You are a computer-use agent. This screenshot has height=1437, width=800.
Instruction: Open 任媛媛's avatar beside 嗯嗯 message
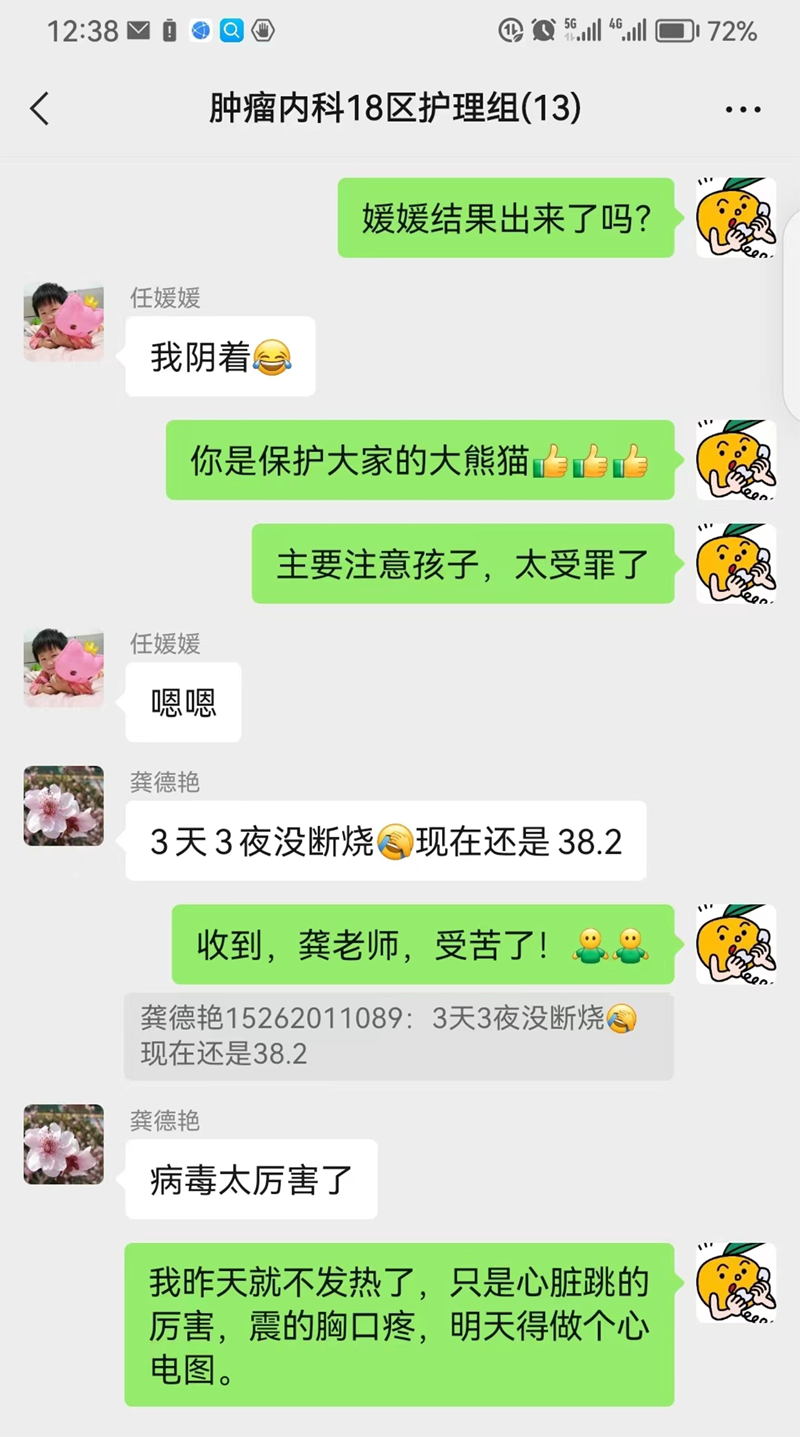coord(64,668)
